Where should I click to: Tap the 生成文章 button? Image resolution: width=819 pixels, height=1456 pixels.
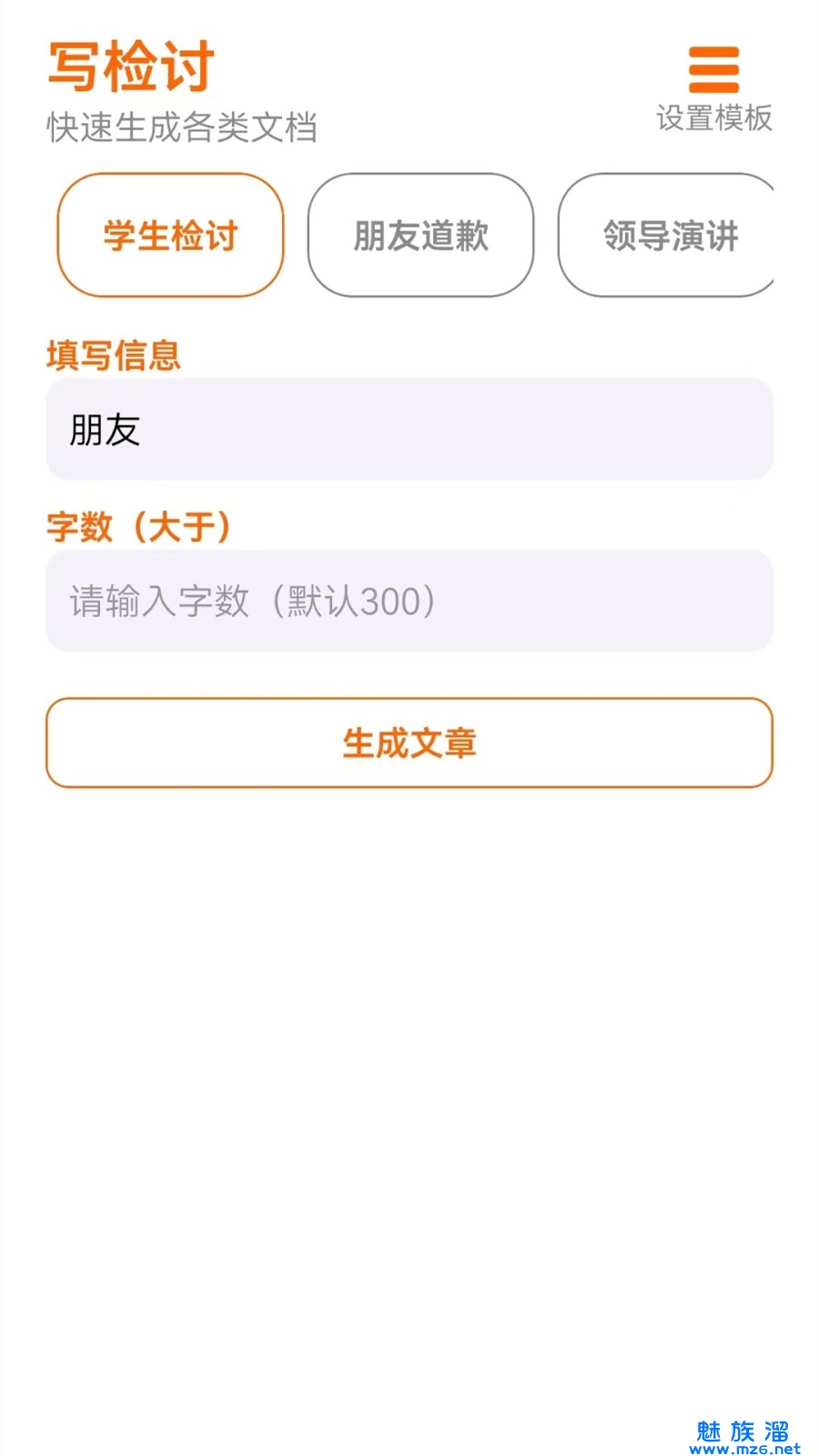coord(409,743)
